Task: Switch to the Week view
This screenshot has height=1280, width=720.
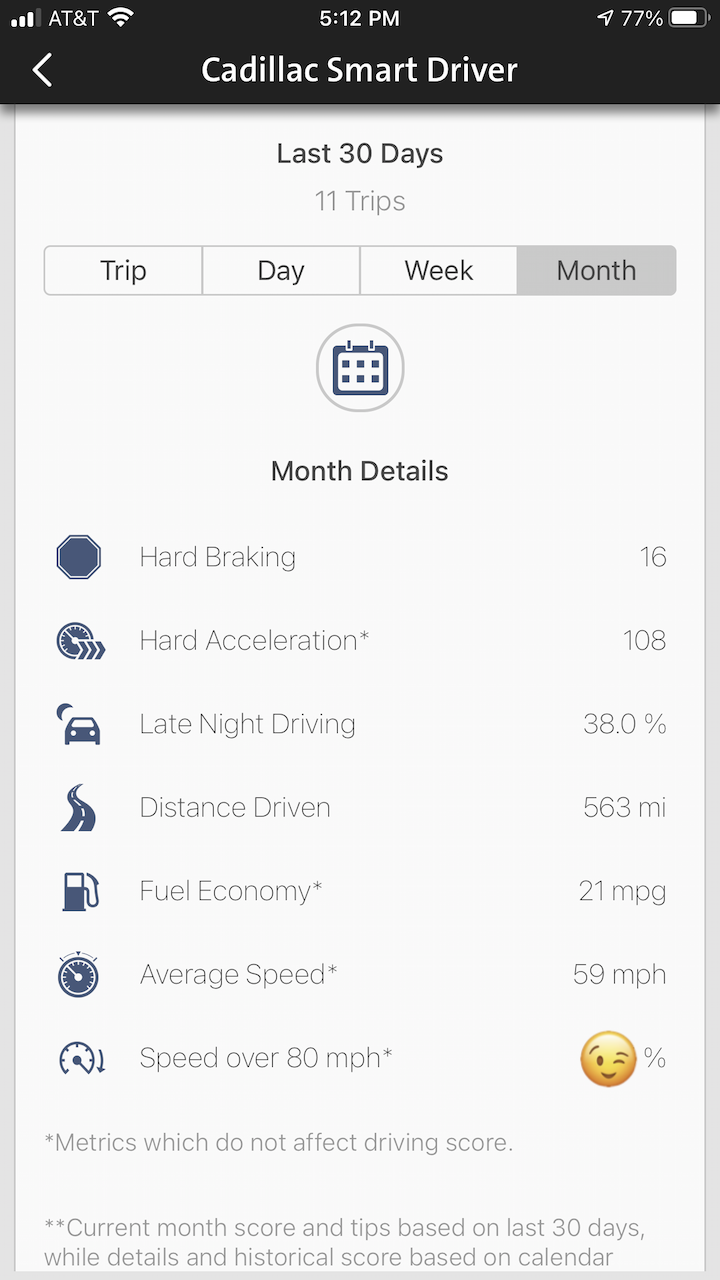Action: tap(439, 271)
